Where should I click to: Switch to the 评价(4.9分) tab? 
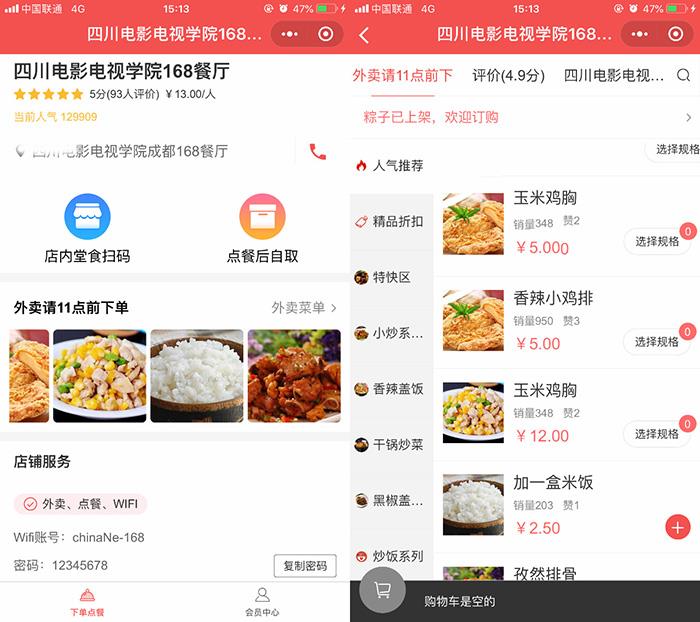pos(508,75)
